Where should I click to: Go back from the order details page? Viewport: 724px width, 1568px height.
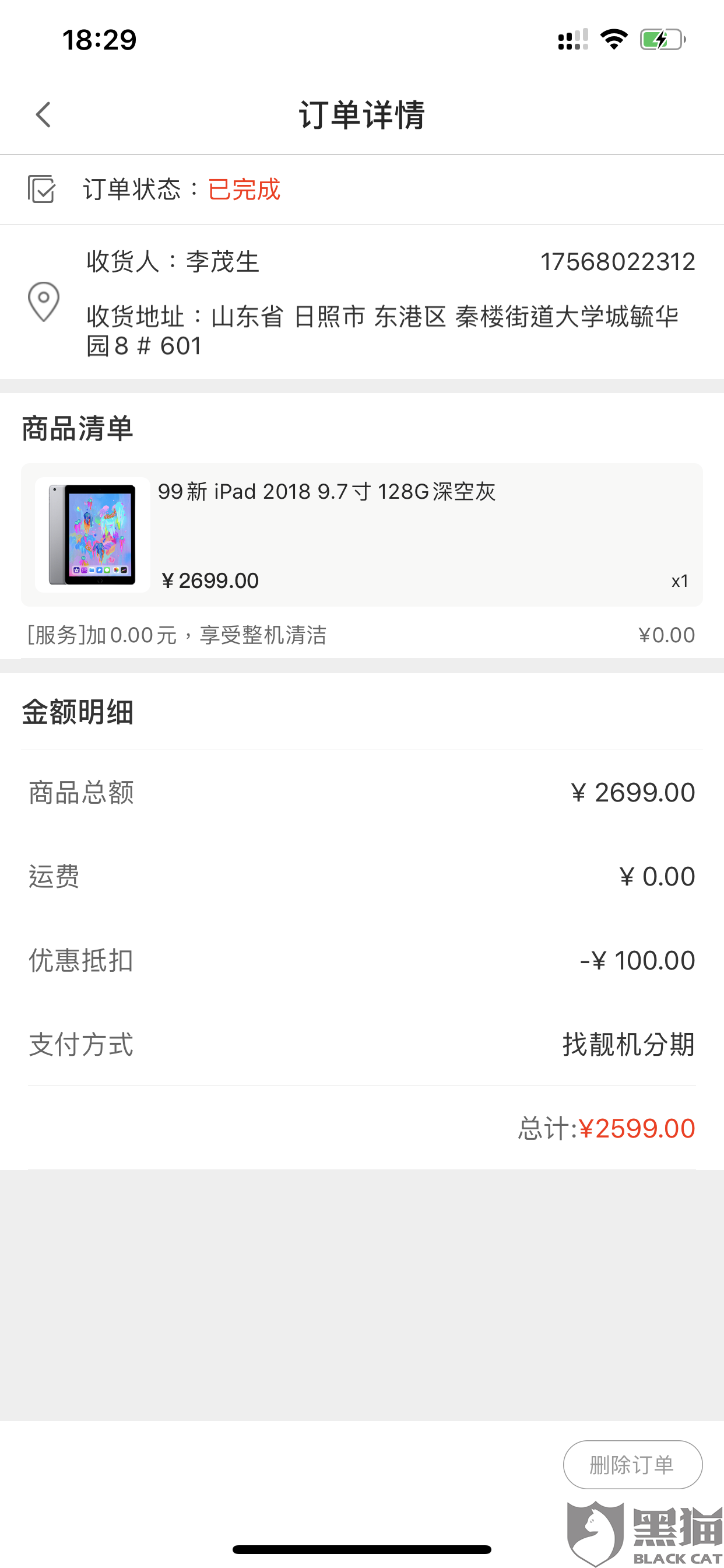(x=43, y=114)
